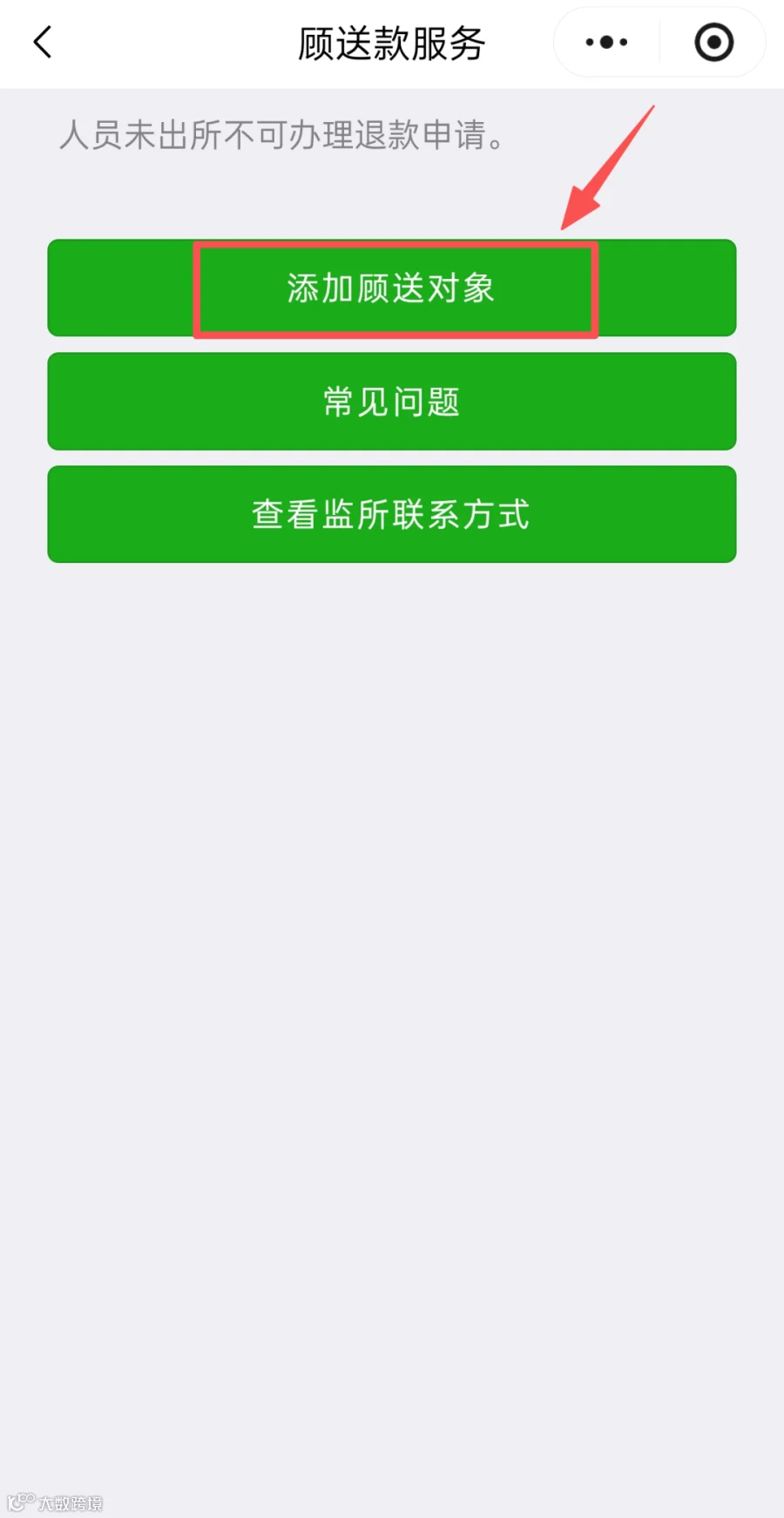Select 查看监所联系方式

click(x=392, y=514)
